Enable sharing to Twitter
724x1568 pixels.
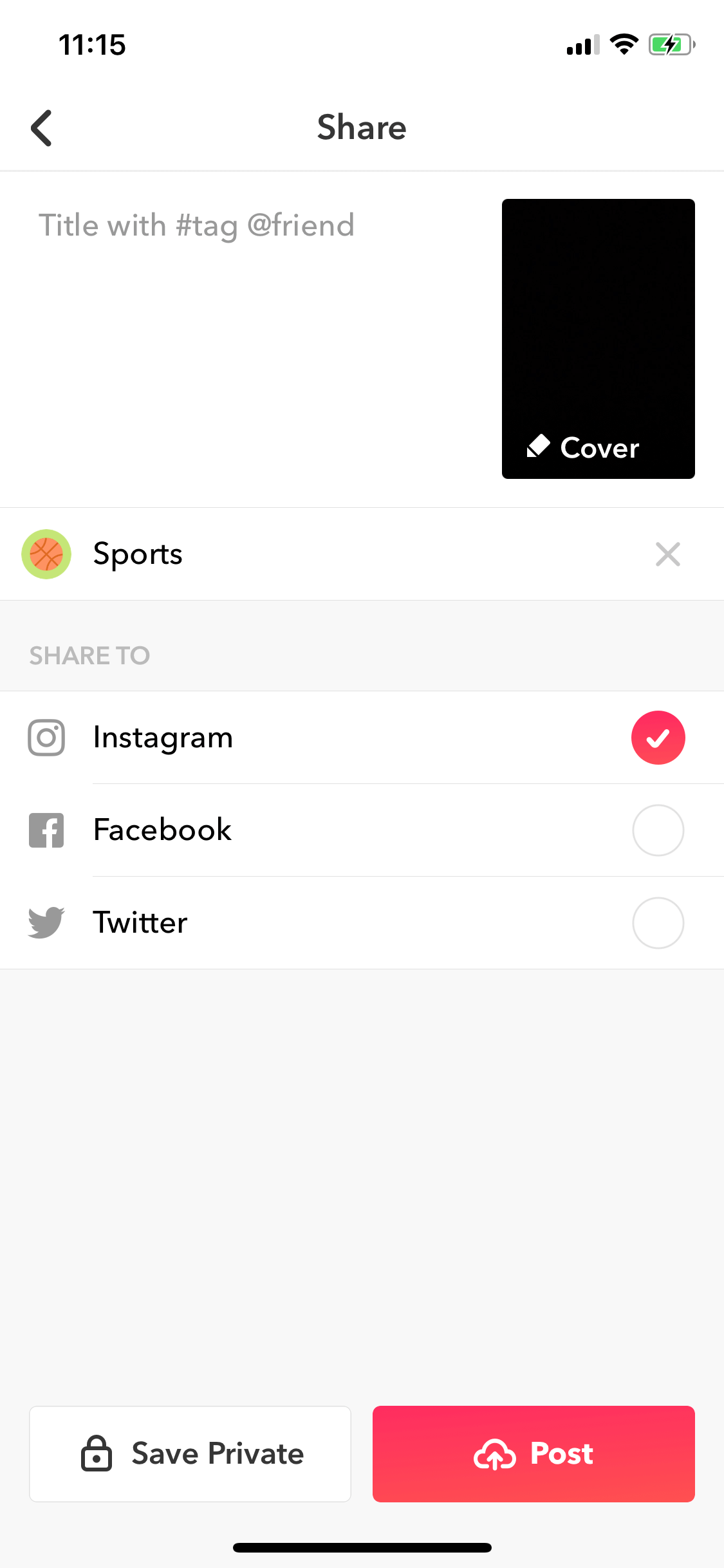pyautogui.click(x=658, y=923)
